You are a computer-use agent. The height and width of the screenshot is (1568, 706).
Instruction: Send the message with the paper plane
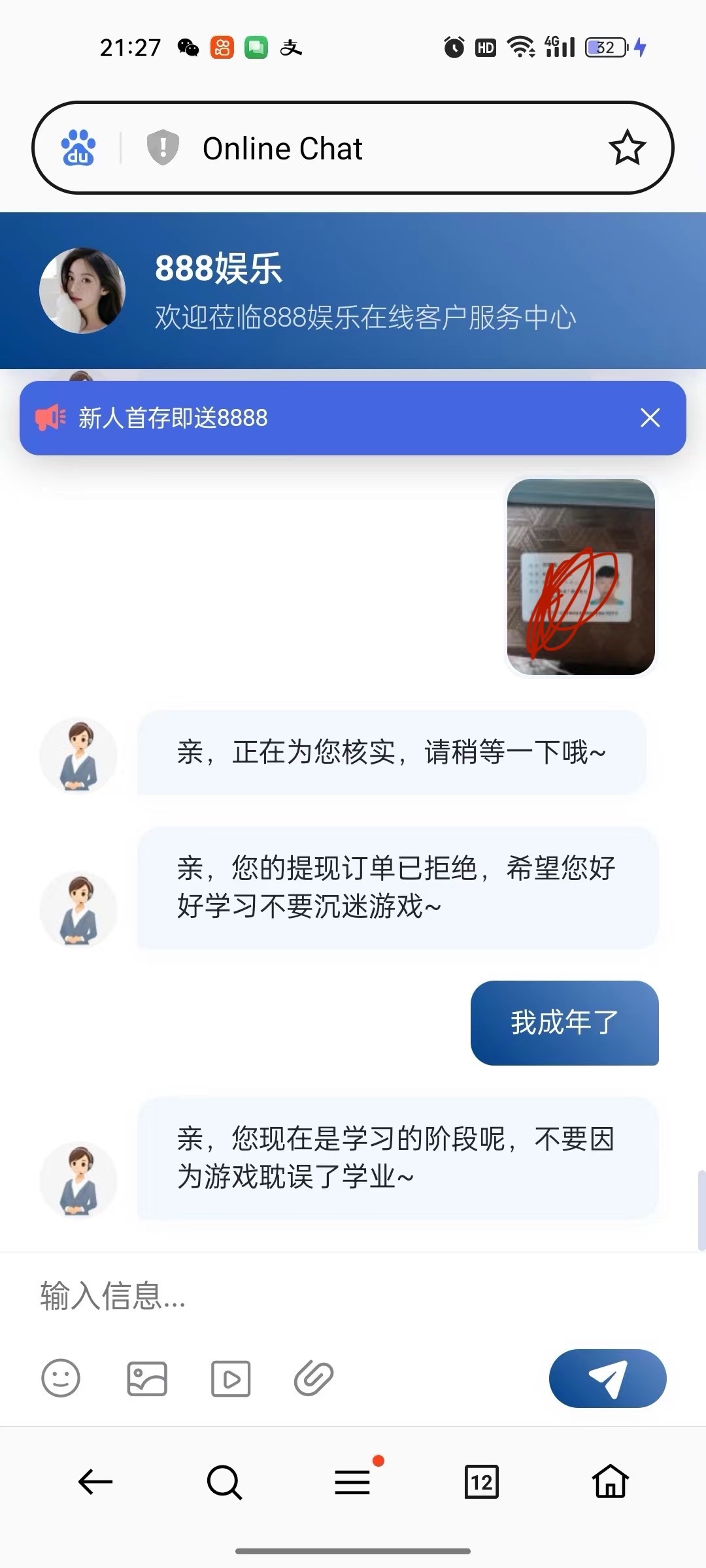tap(607, 1379)
